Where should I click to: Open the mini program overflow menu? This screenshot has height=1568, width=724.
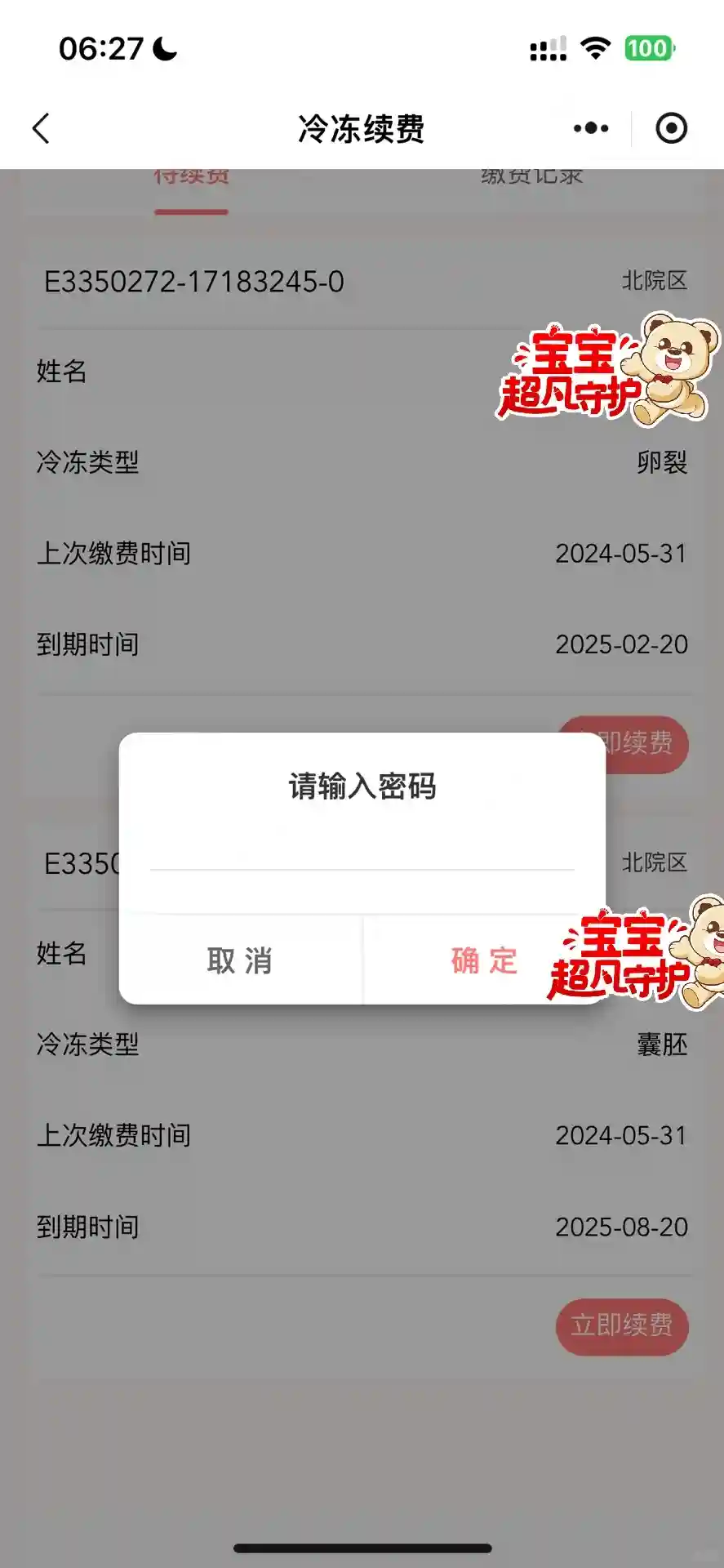[591, 128]
